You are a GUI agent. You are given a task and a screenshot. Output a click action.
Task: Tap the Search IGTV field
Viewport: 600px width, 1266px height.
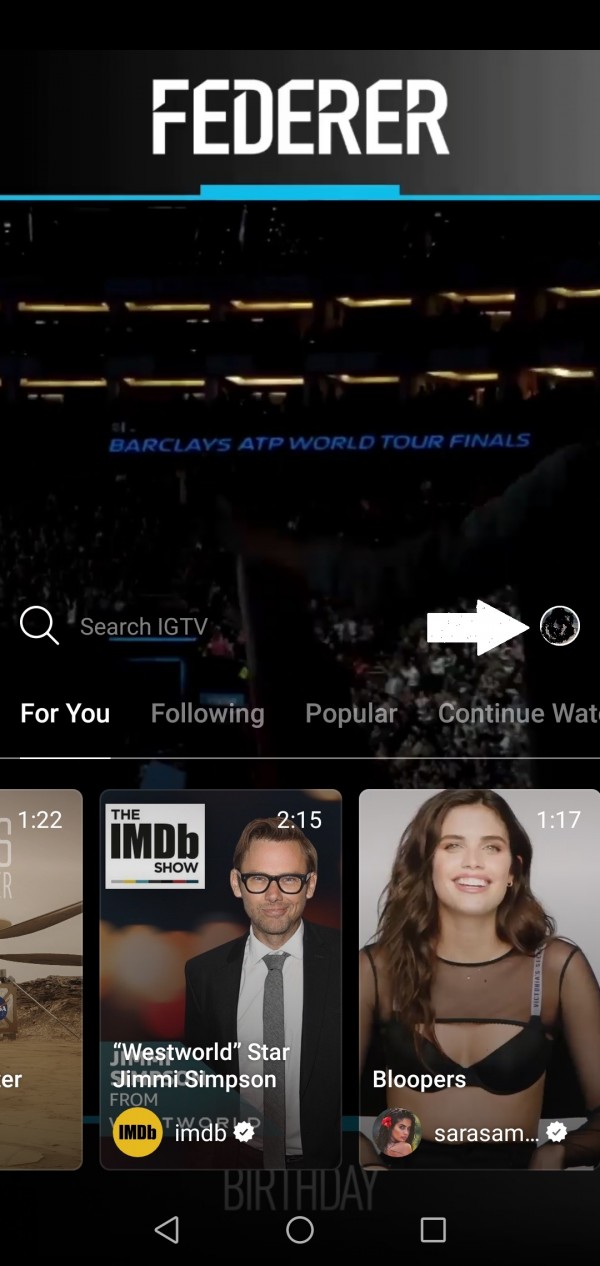pos(144,627)
